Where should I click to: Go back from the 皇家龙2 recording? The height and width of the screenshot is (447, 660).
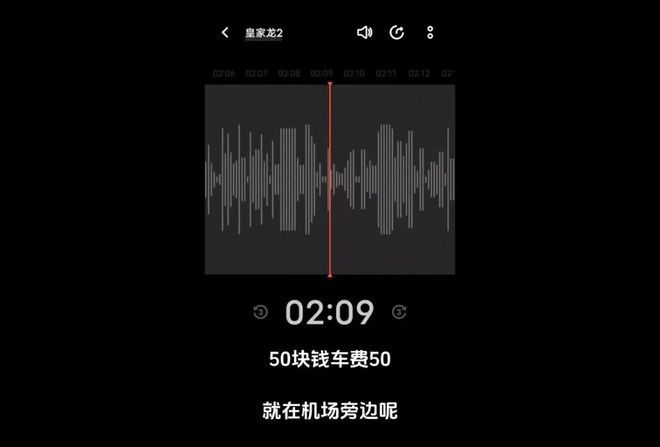click(x=225, y=33)
